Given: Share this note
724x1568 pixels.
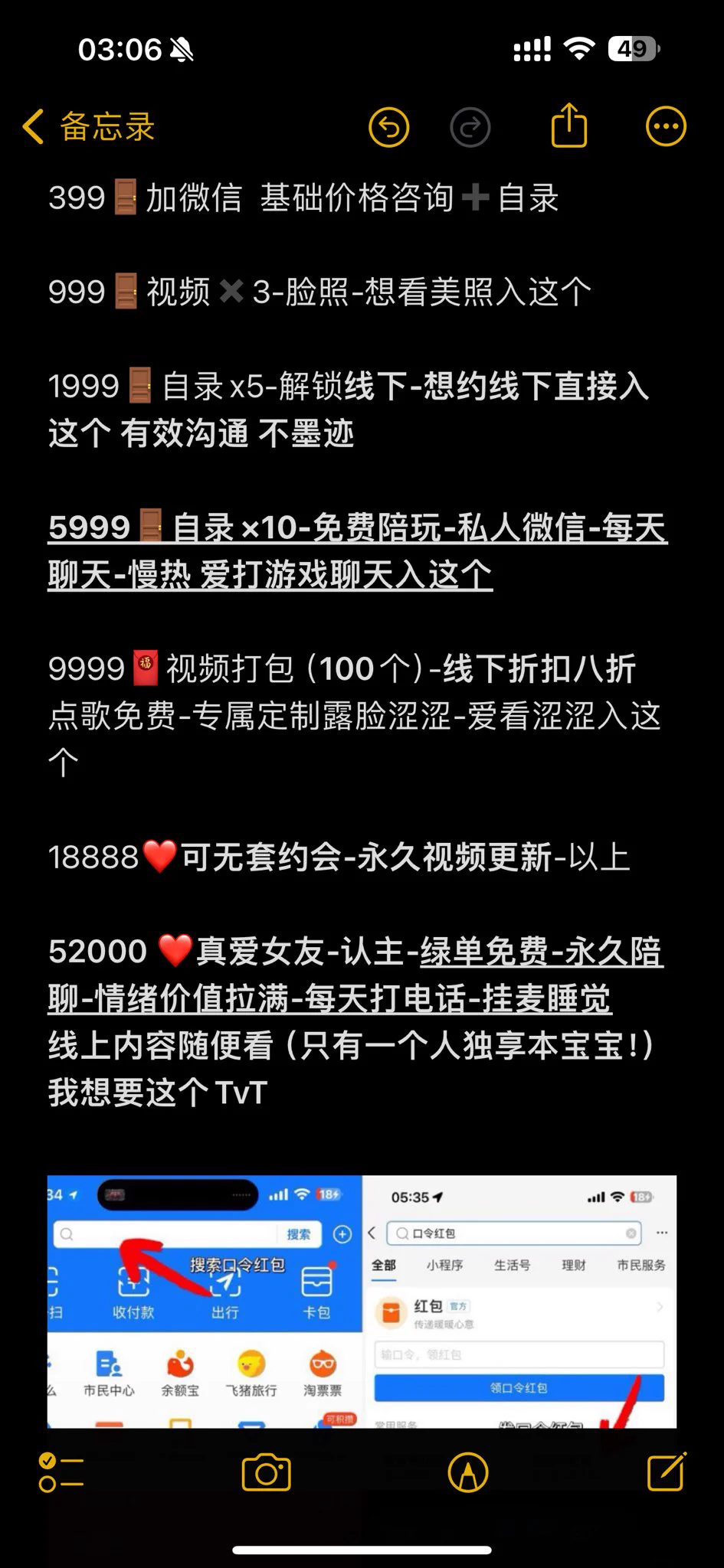Looking at the screenshot, I should [x=568, y=126].
